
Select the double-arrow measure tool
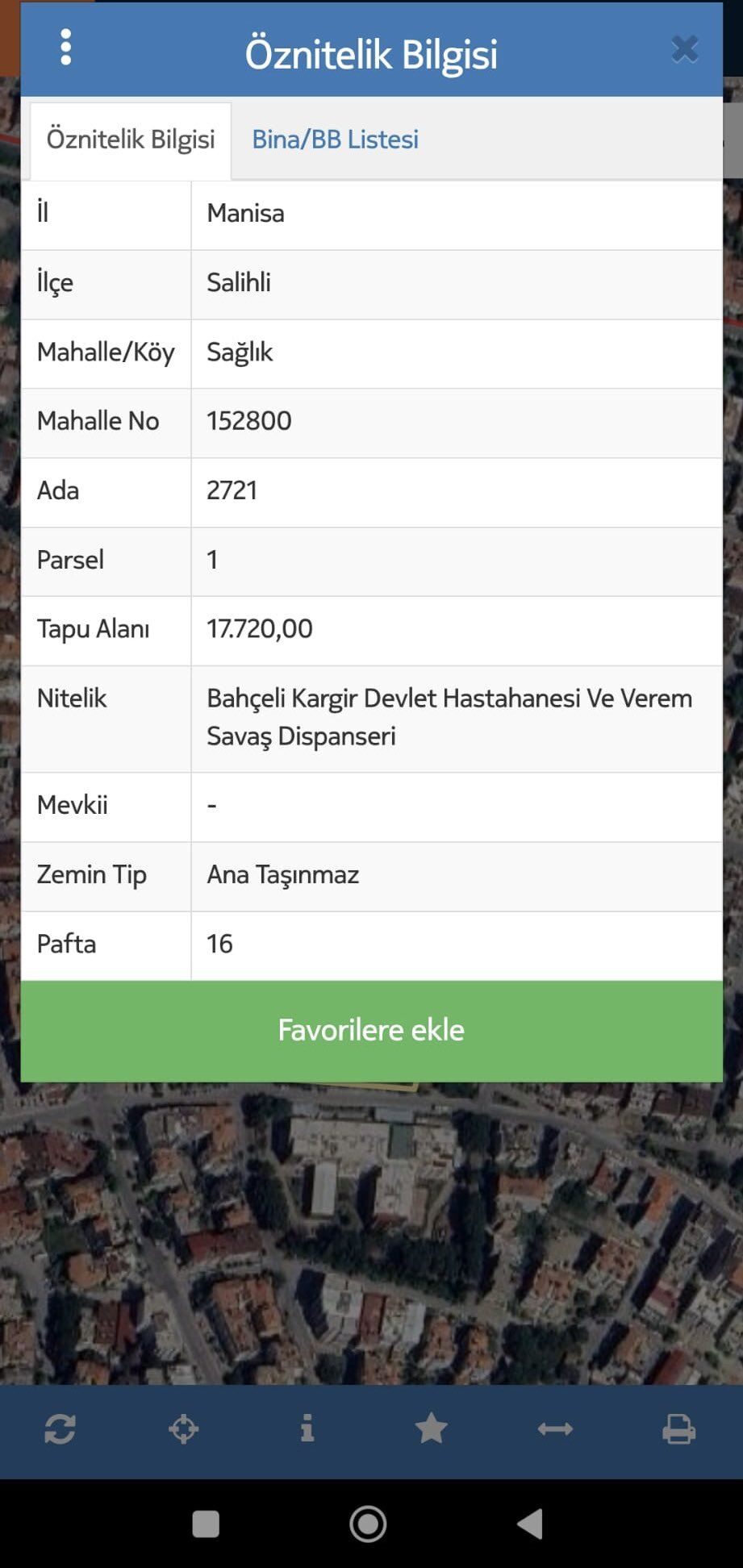coord(555,1429)
